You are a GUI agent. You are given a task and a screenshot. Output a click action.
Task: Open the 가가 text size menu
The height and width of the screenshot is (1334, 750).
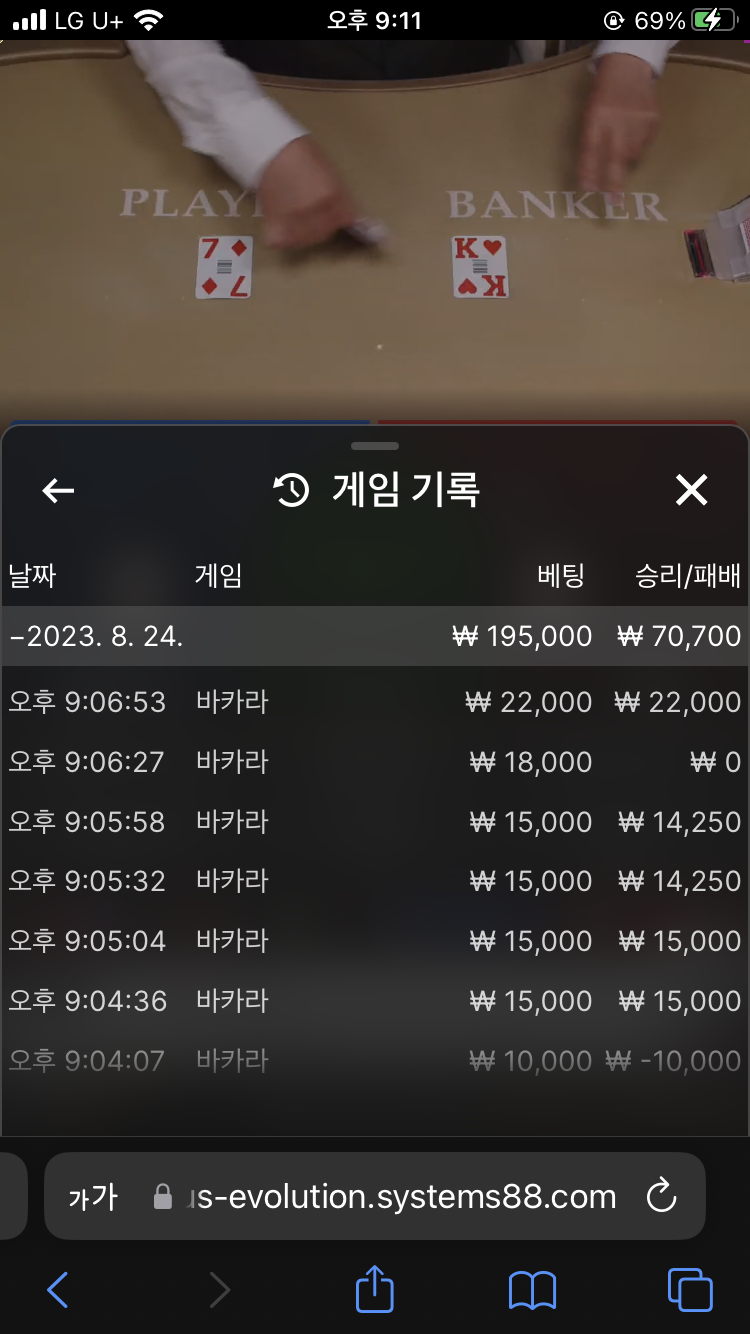tap(92, 1197)
